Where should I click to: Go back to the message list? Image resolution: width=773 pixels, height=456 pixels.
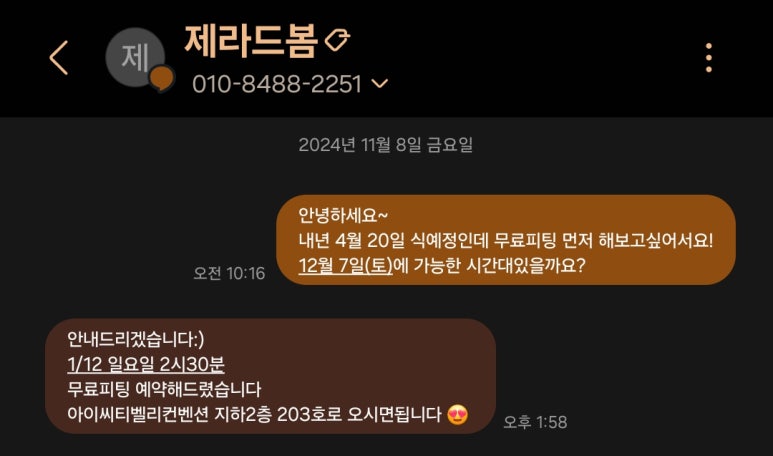click(59, 58)
